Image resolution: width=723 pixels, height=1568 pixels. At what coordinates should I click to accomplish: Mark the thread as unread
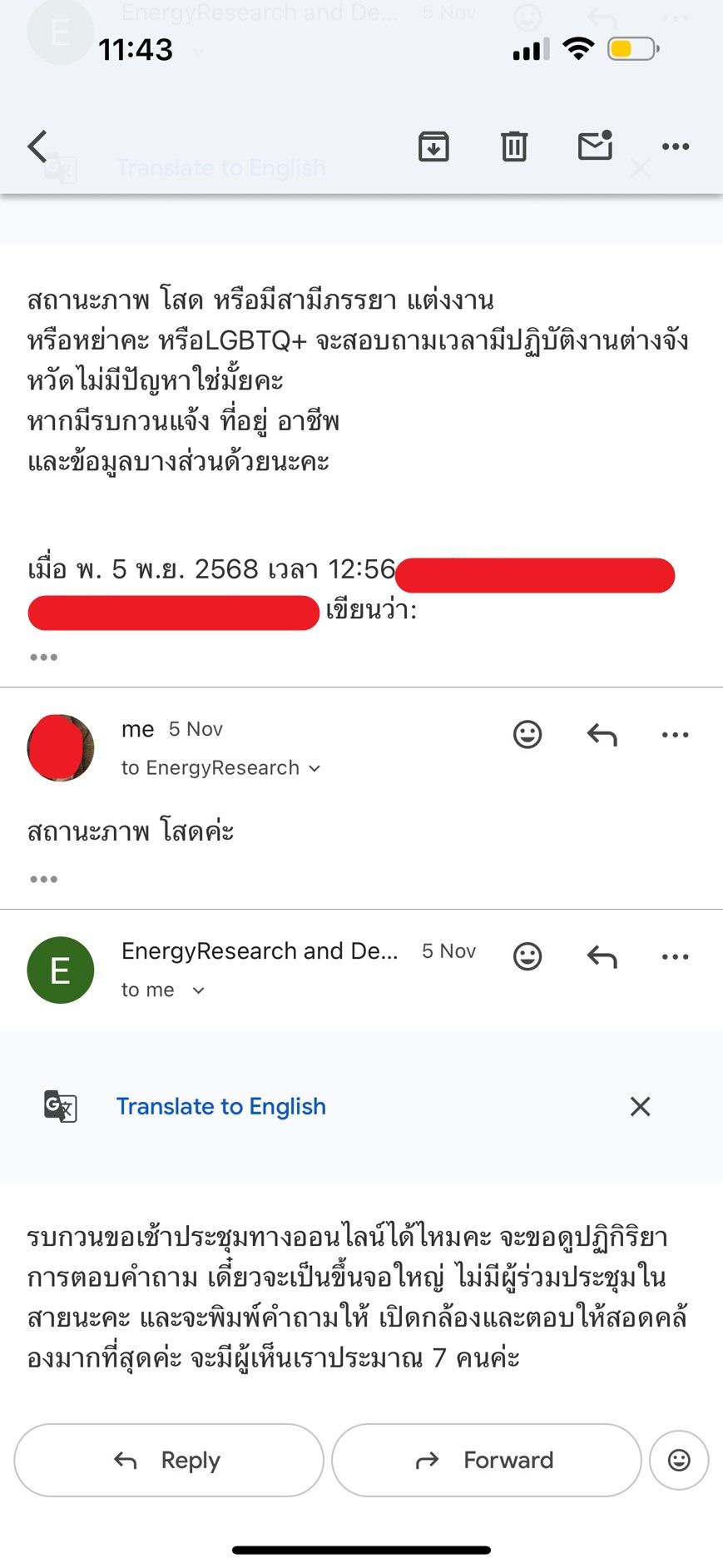click(x=595, y=146)
